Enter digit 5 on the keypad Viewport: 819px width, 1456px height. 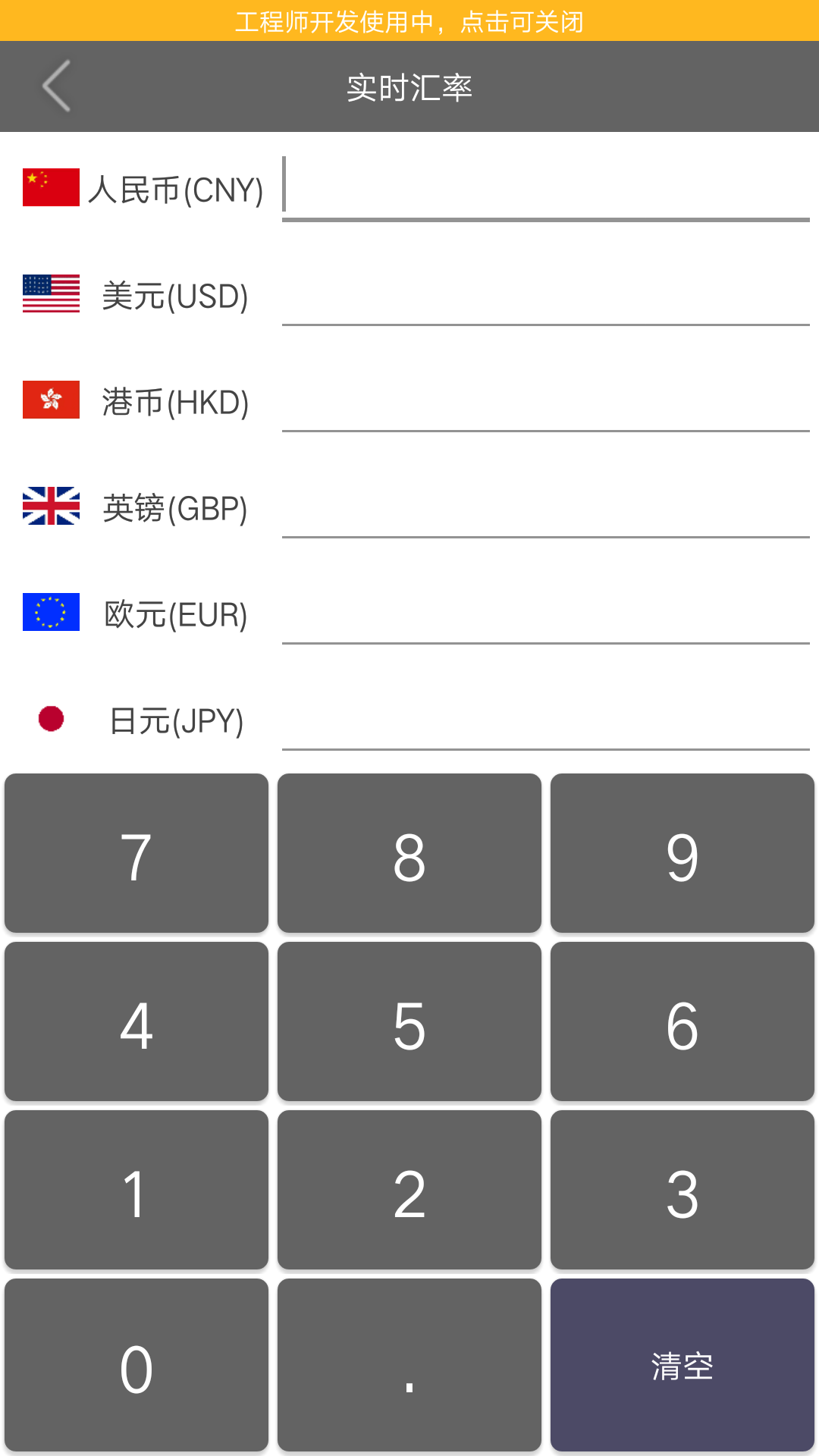[x=409, y=1021]
